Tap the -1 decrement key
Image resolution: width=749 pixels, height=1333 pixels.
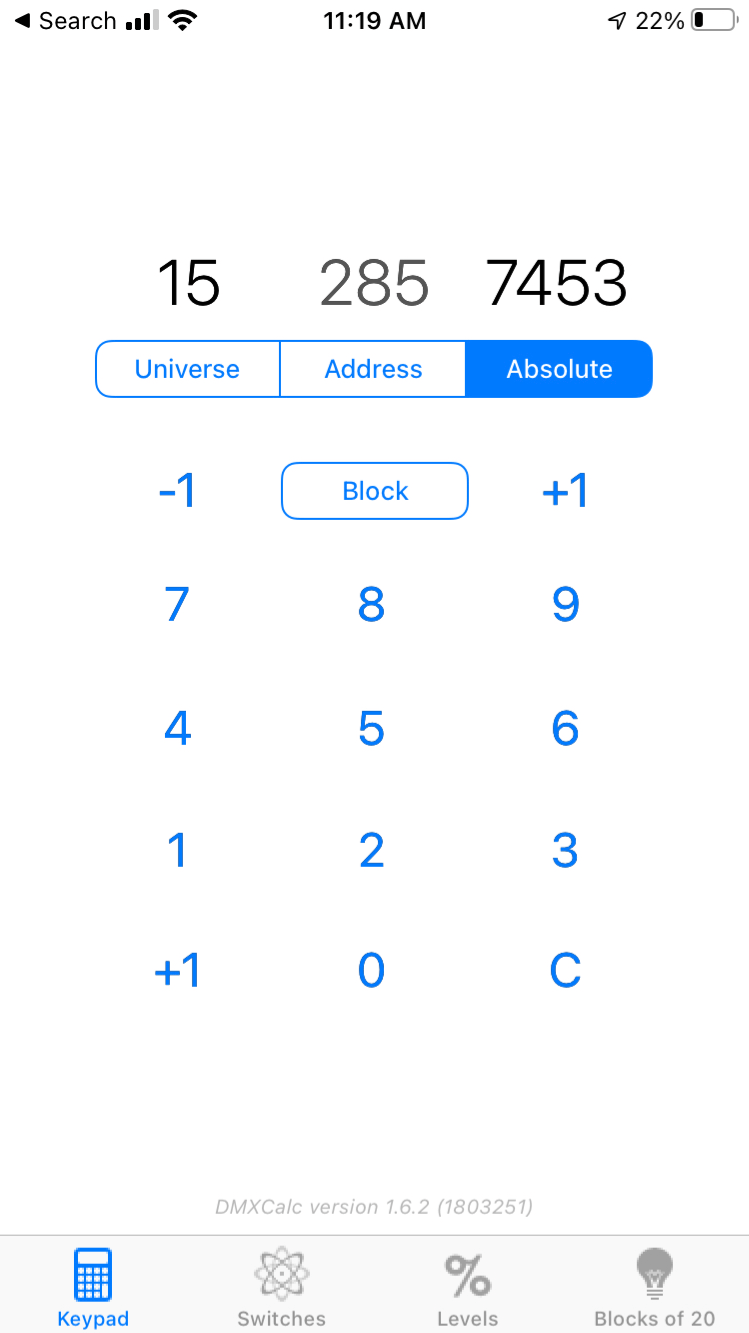click(178, 491)
